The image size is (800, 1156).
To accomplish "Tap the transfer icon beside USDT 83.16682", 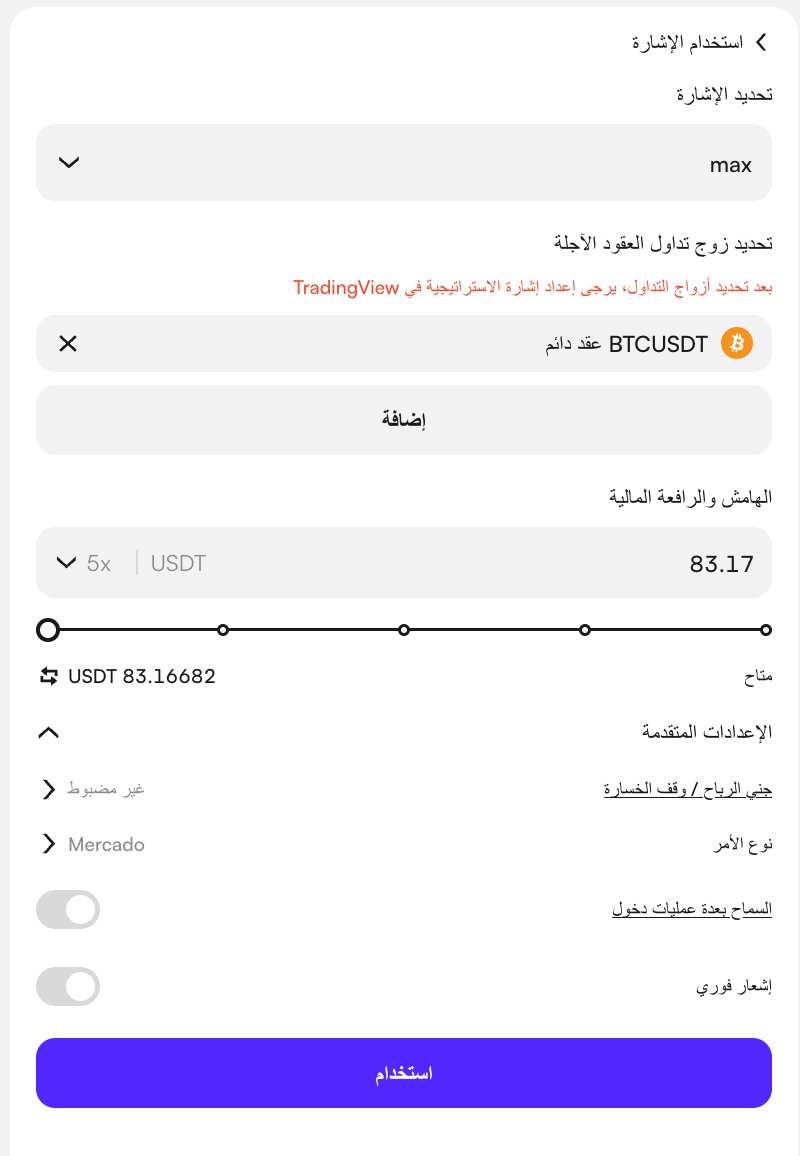I will coord(49,676).
